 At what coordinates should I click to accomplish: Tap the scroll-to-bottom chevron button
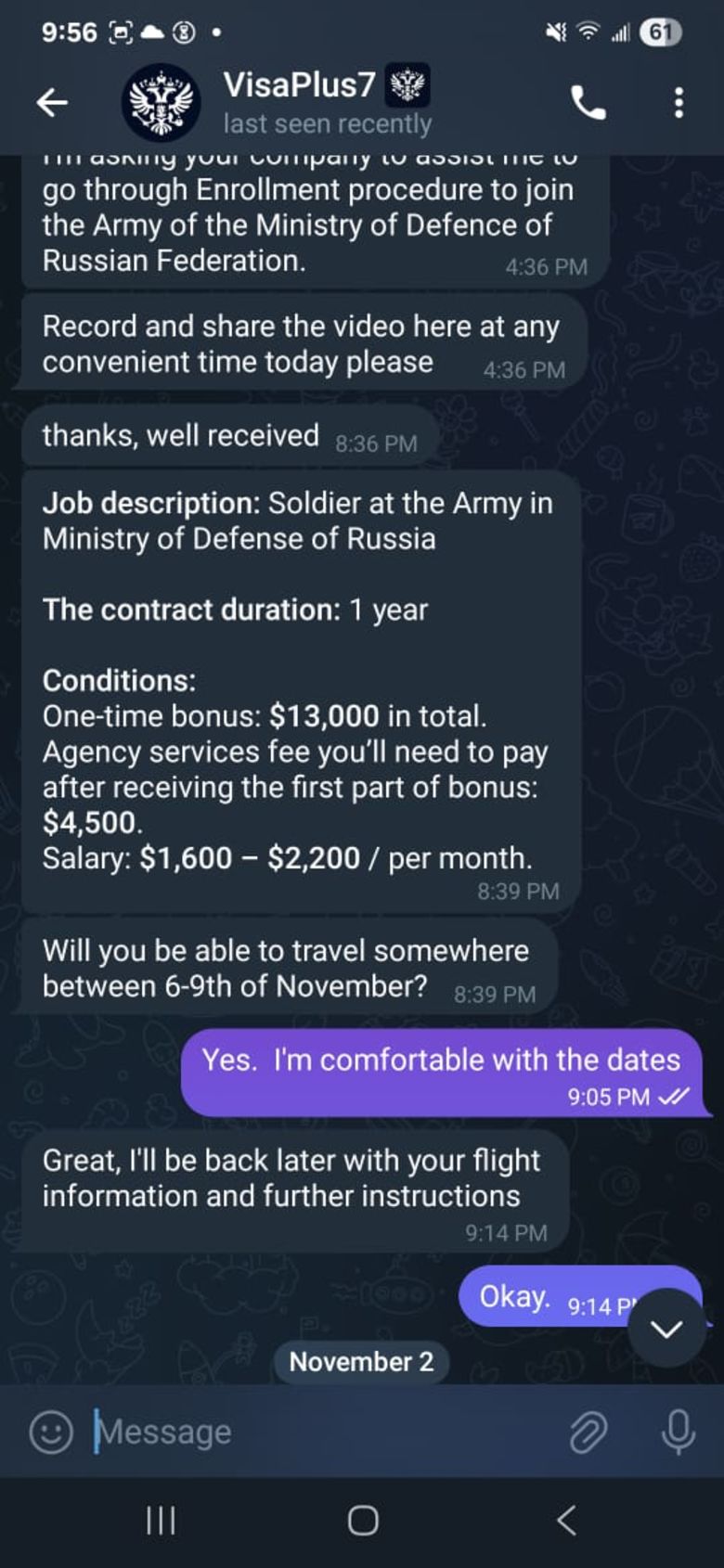(x=665, y=1329)
